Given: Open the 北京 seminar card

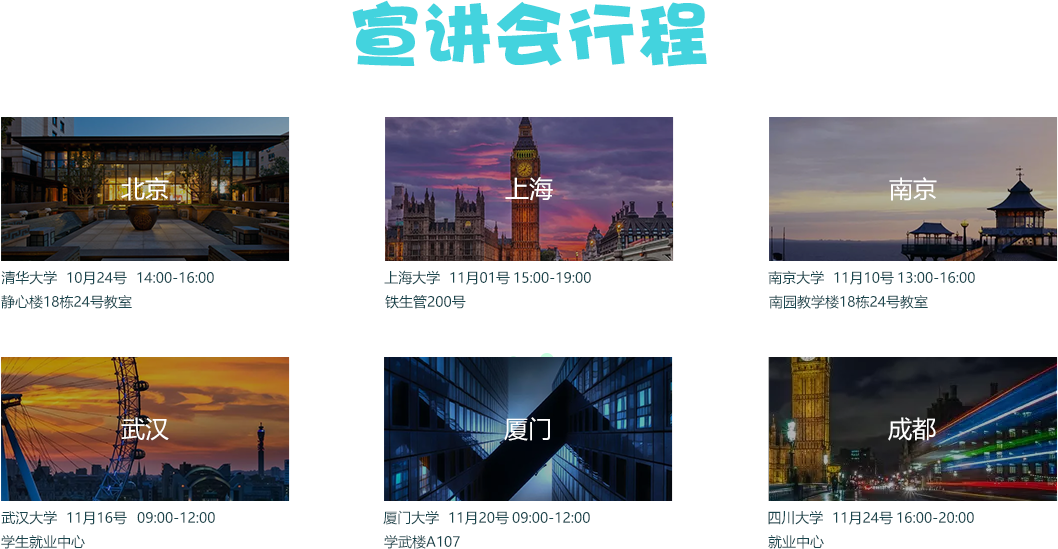Looking at the screenshot, I should pos(145,189).
